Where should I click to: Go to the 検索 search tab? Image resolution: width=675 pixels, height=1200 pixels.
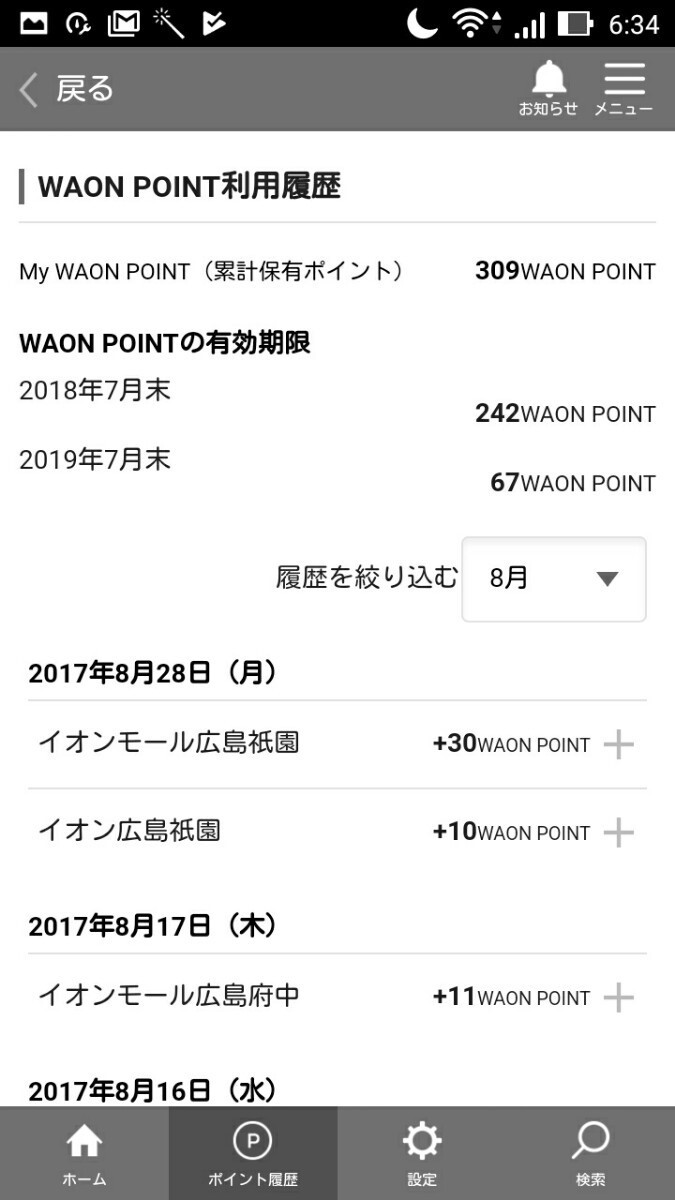click(x=590, y=1153)
